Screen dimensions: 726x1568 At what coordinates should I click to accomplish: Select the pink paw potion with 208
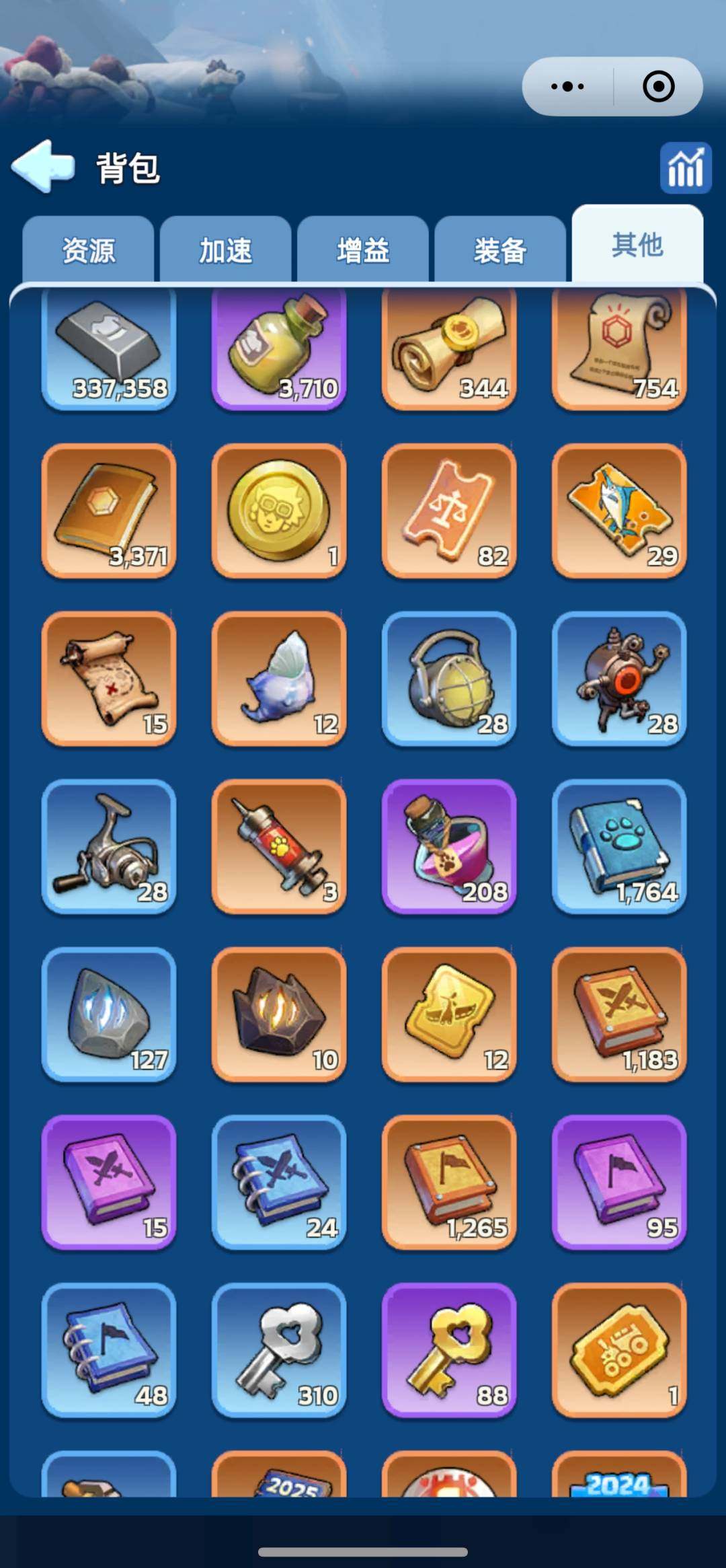[449, 846]
